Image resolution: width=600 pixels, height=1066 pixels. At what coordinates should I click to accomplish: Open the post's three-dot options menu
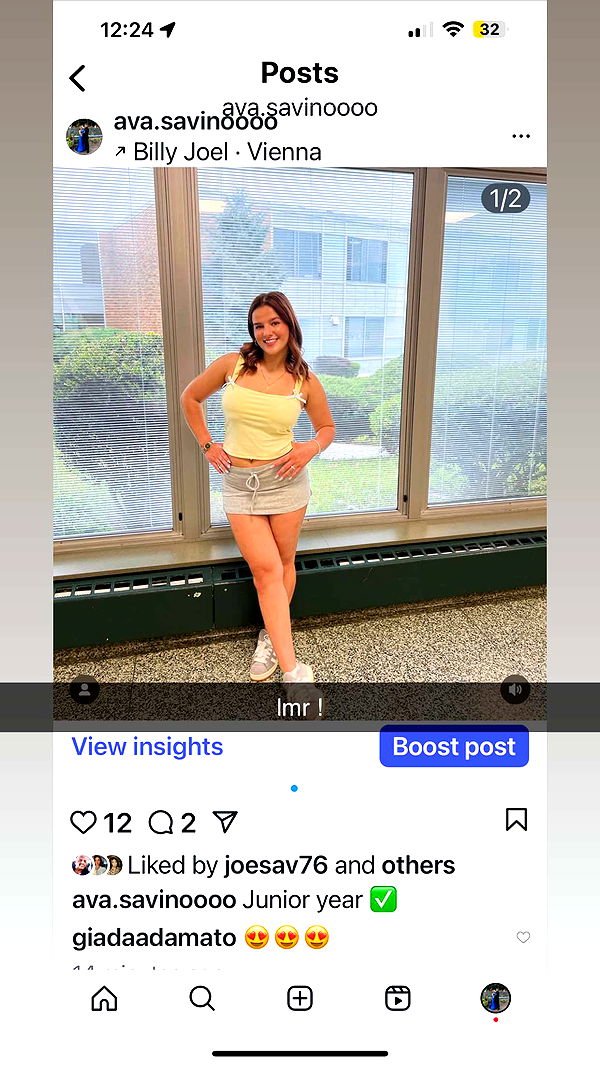520,136
